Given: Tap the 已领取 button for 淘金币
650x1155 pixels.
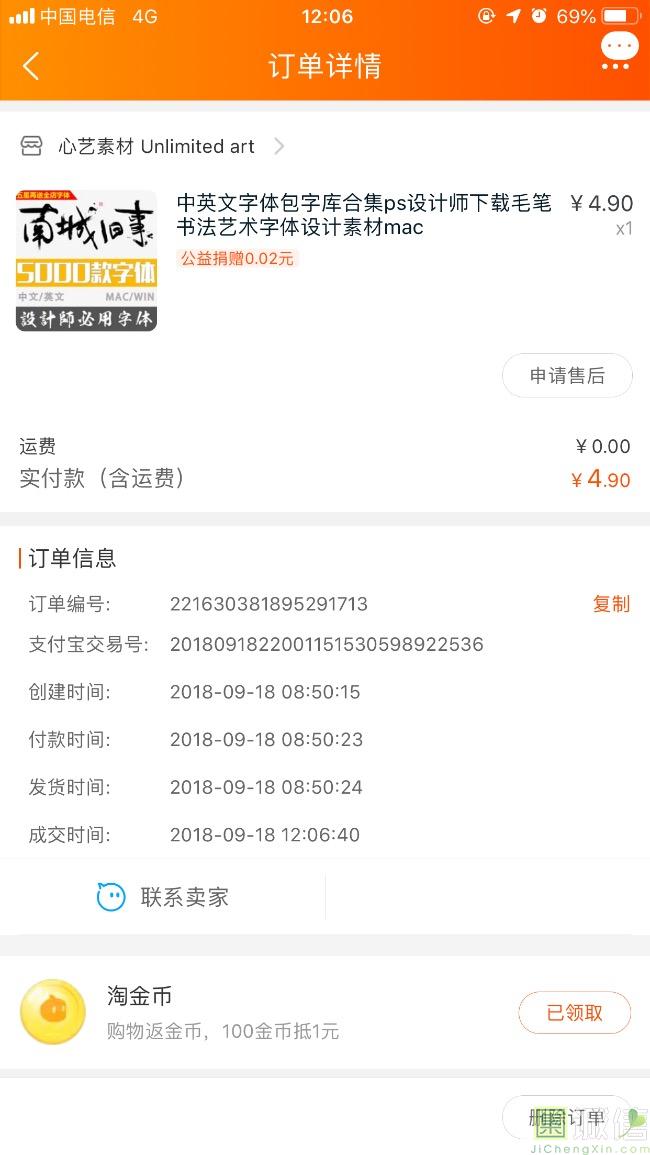Looking at the screenshot, I should [x=574, y=1013].
